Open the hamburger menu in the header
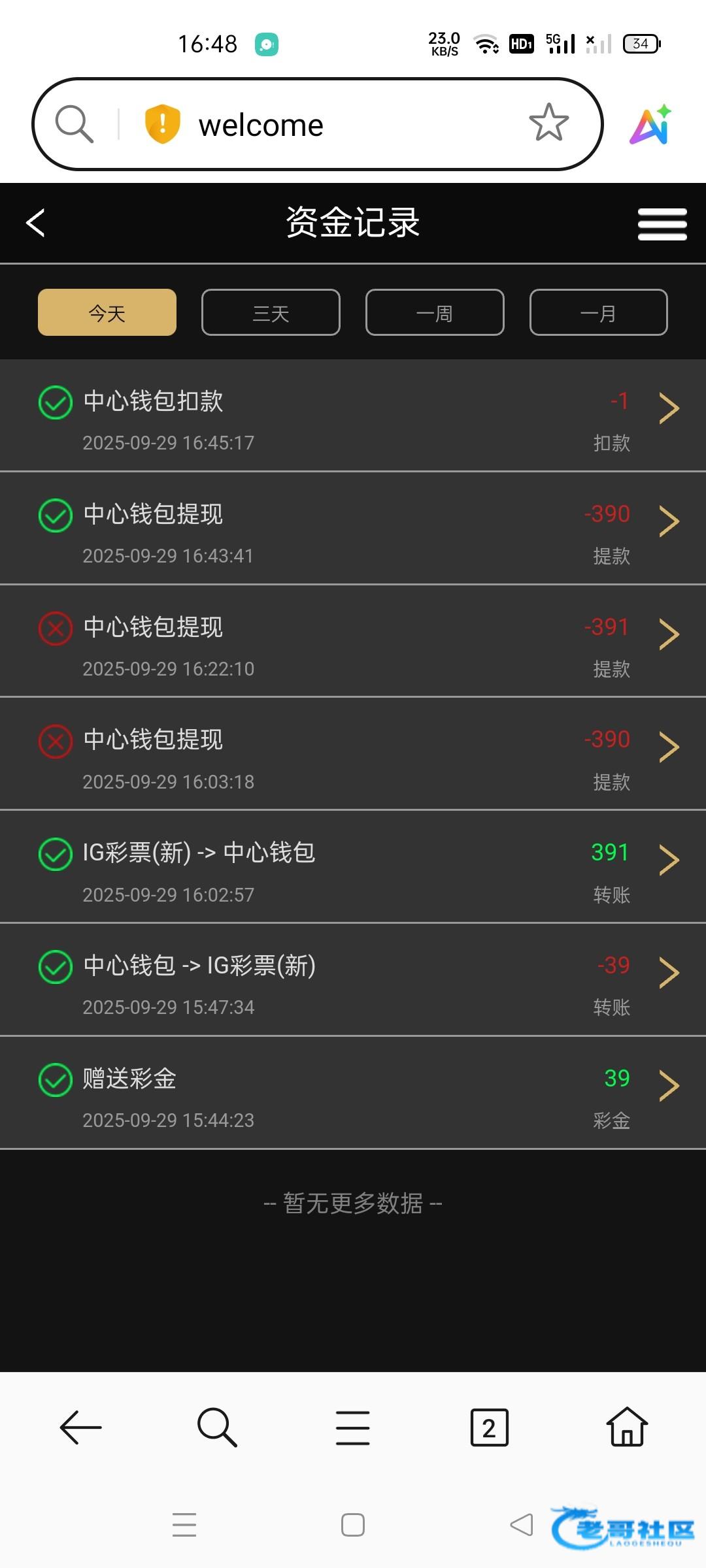This screenshot has width=706, height=1568. tap(662, 224)
